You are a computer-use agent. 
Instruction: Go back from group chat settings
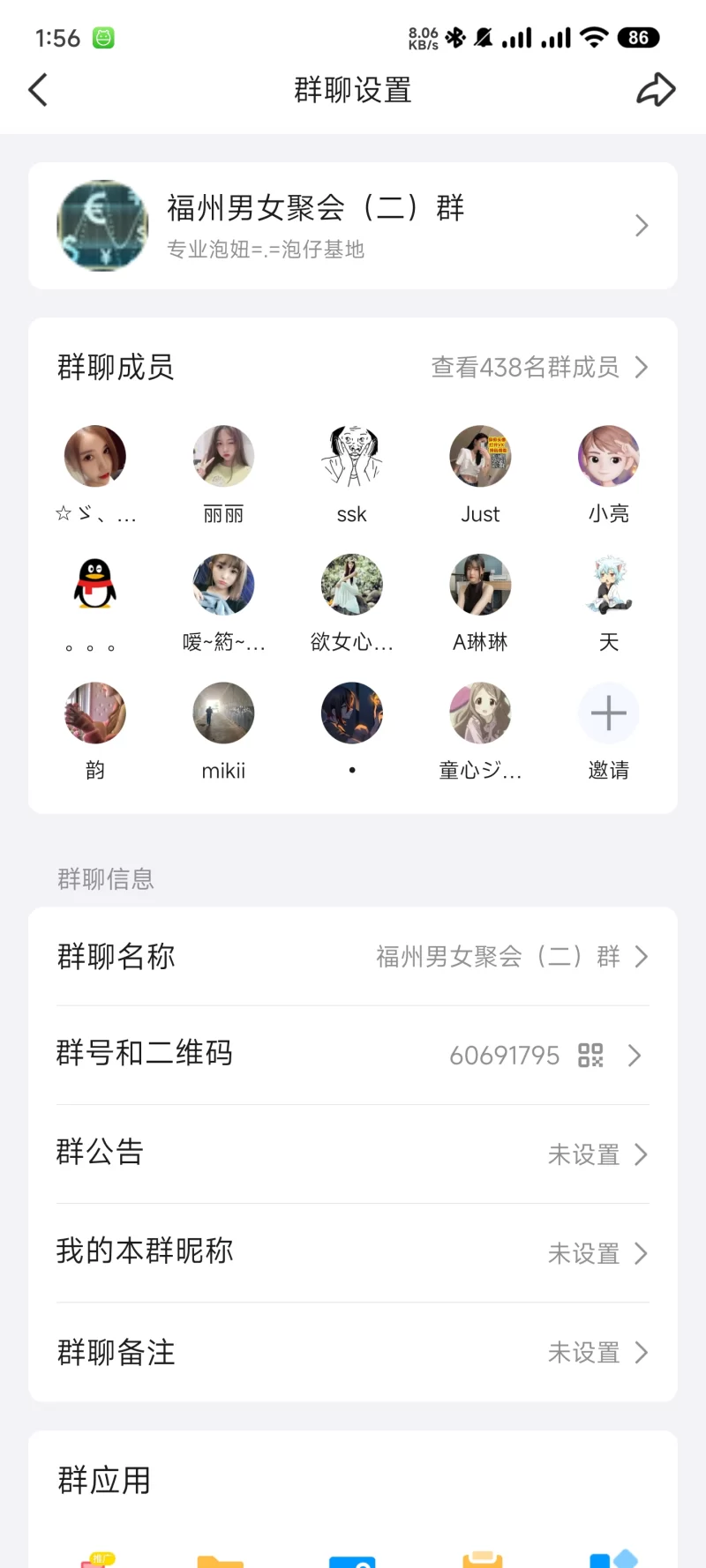tap(38, 90)
